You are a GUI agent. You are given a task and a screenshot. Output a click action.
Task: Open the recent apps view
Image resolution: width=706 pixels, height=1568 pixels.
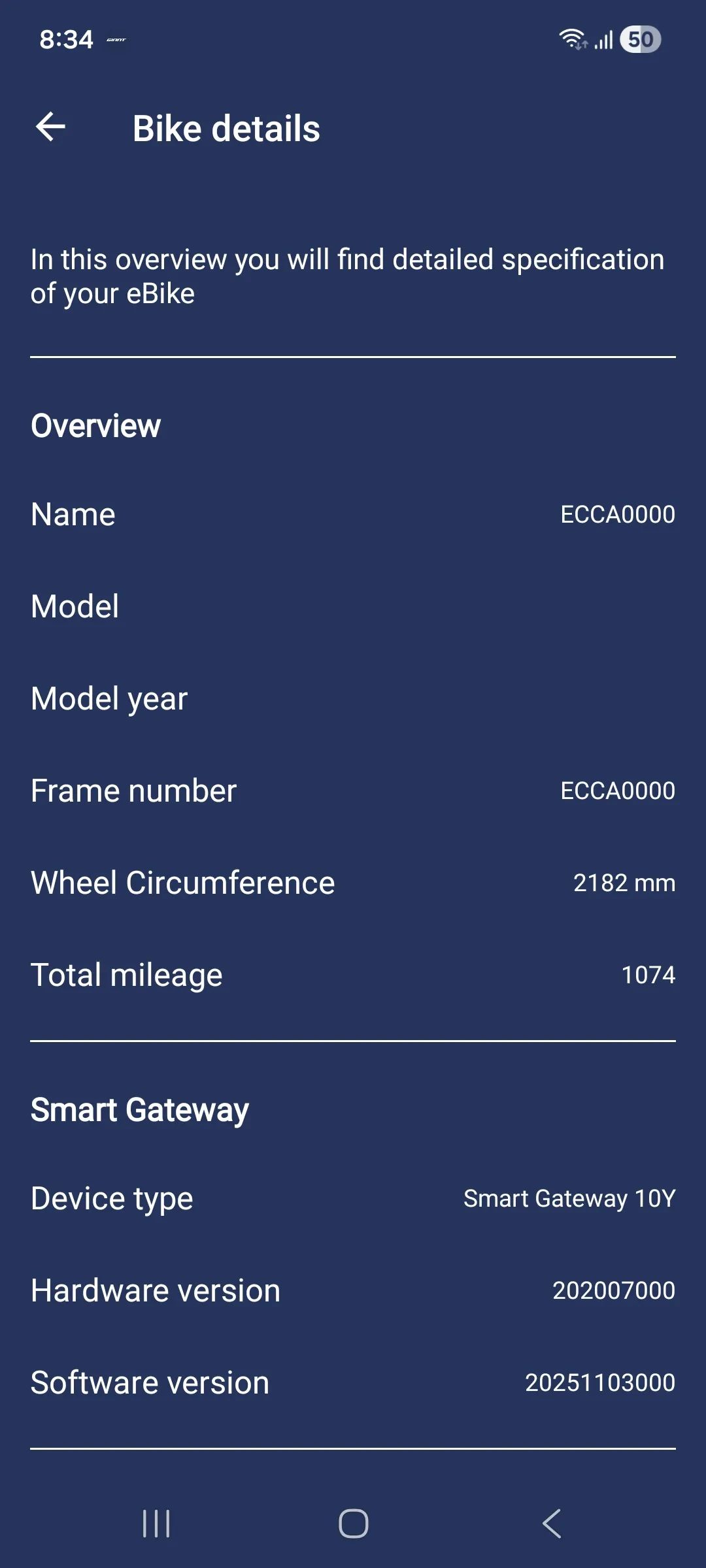click(x=156, y=1524)
